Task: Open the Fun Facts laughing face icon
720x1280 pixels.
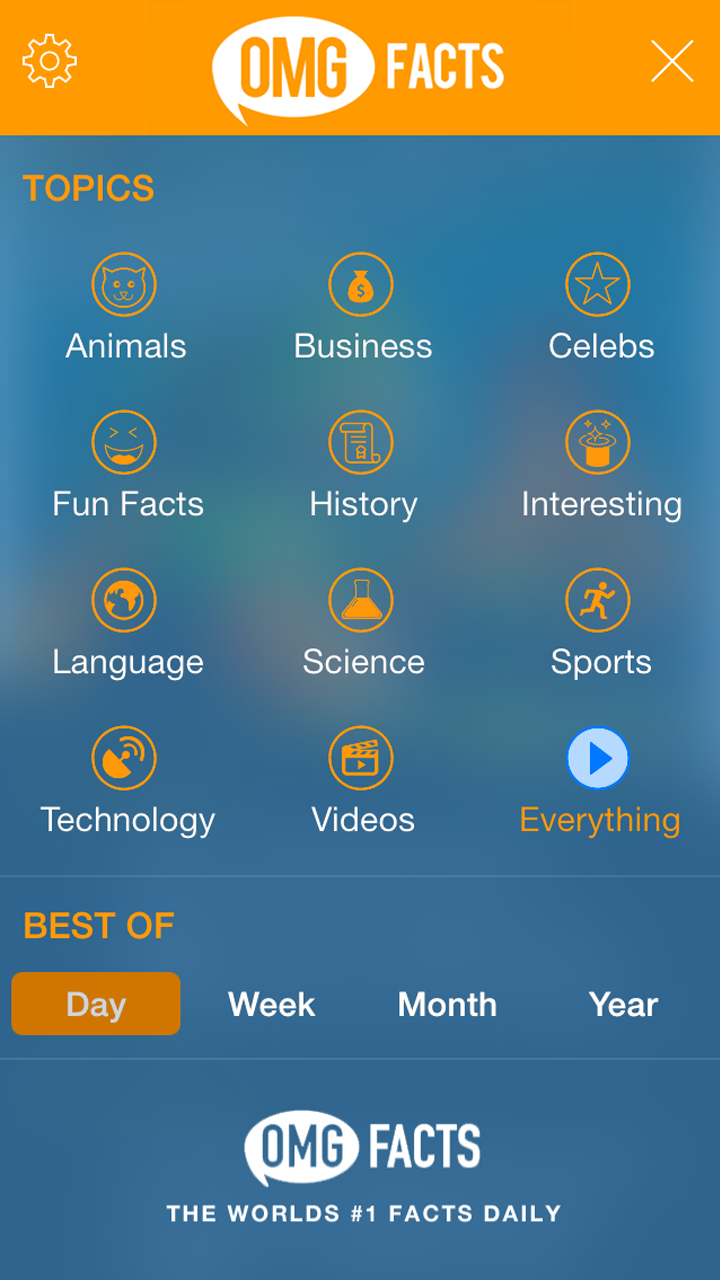Action: click(x=125, y=441)
